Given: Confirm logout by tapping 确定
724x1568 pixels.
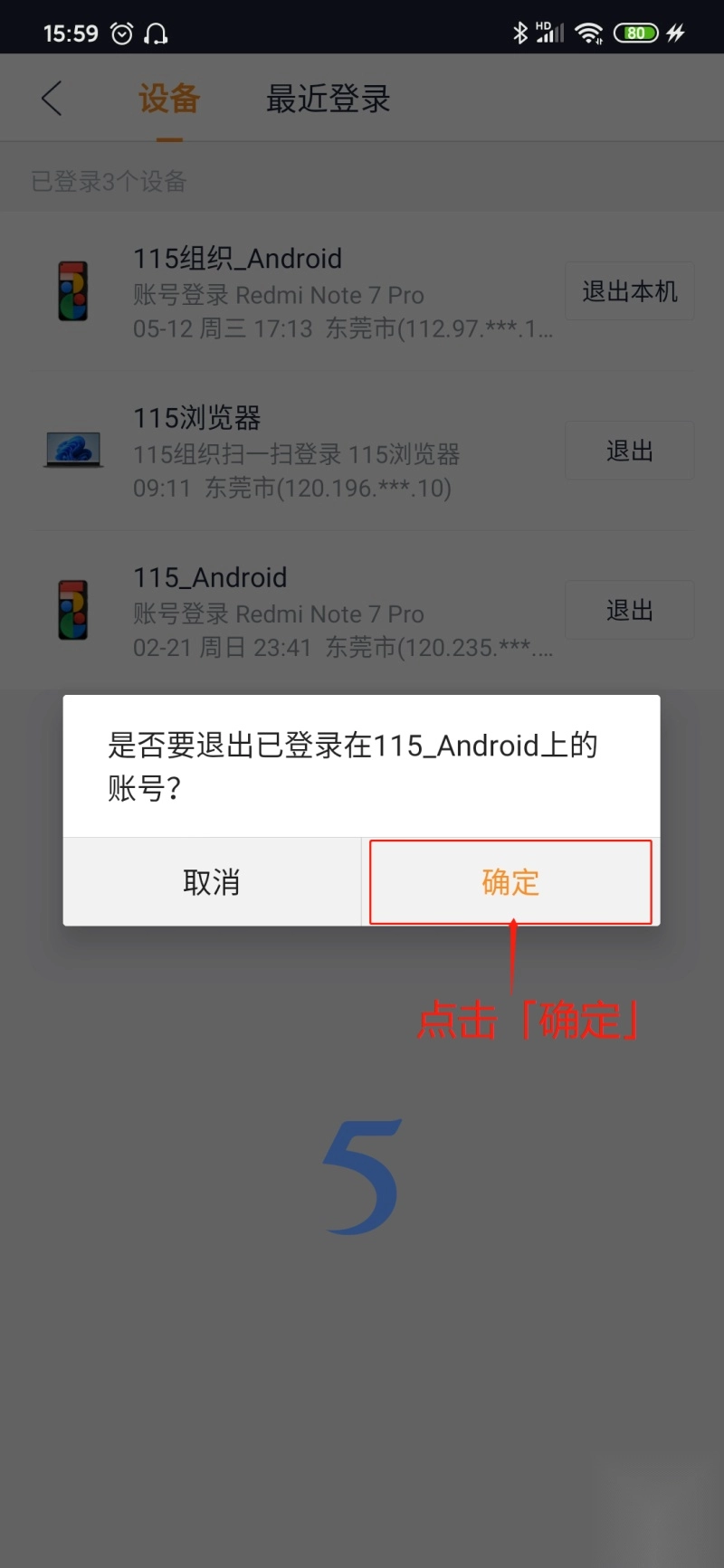Looking at the screenshot, I should tap(510, 882).
